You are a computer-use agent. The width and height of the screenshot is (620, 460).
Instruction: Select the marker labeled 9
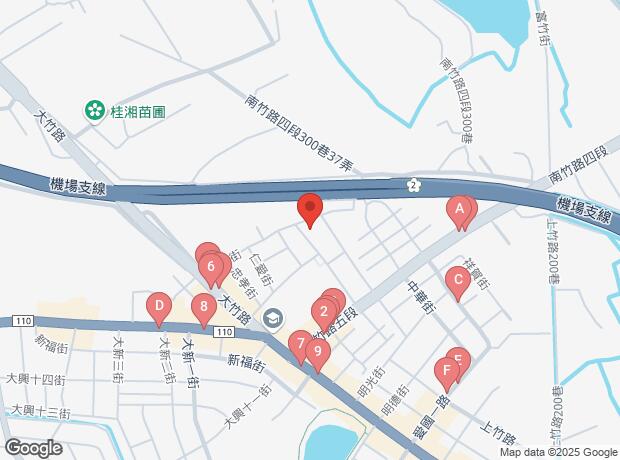317,351
